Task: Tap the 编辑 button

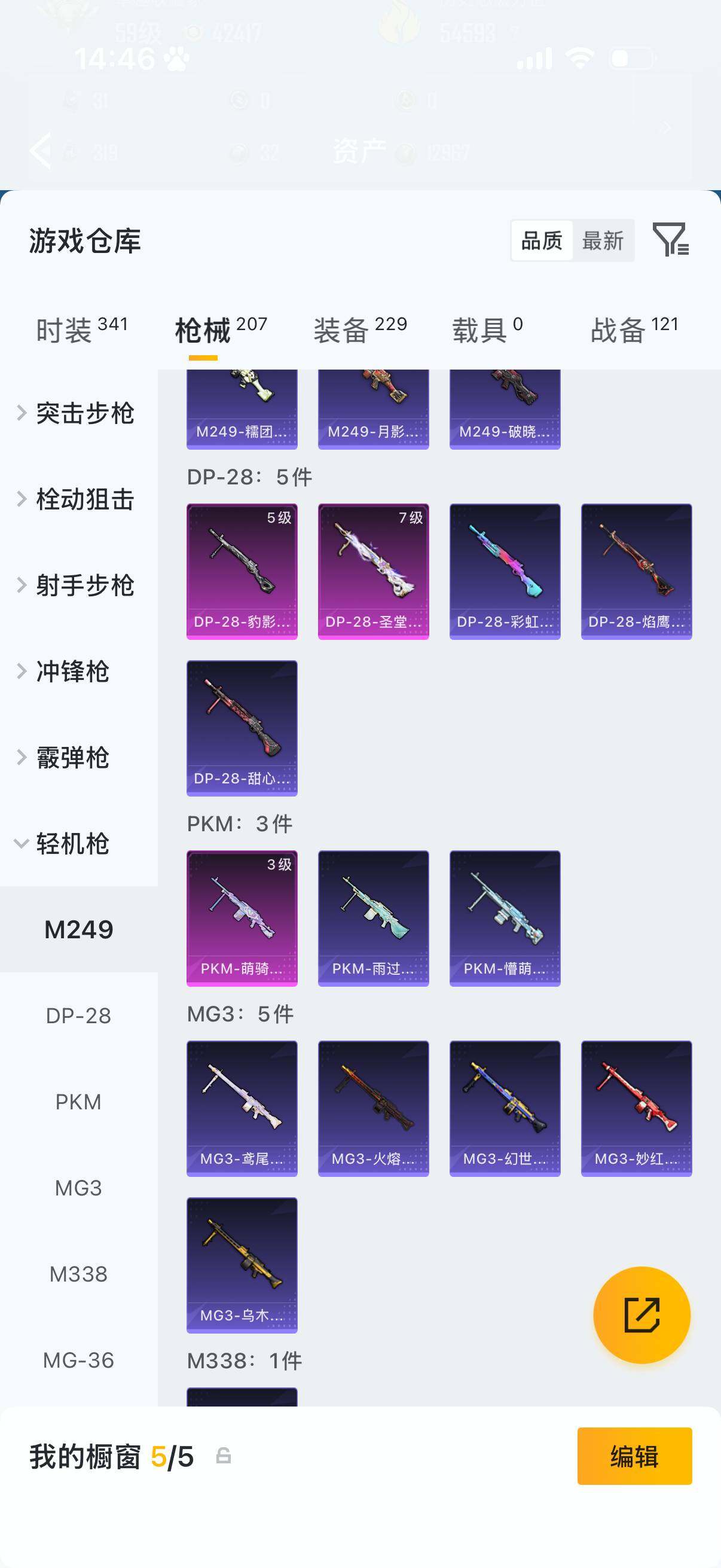Action: pyautogui.click(x=634, y=1456)
